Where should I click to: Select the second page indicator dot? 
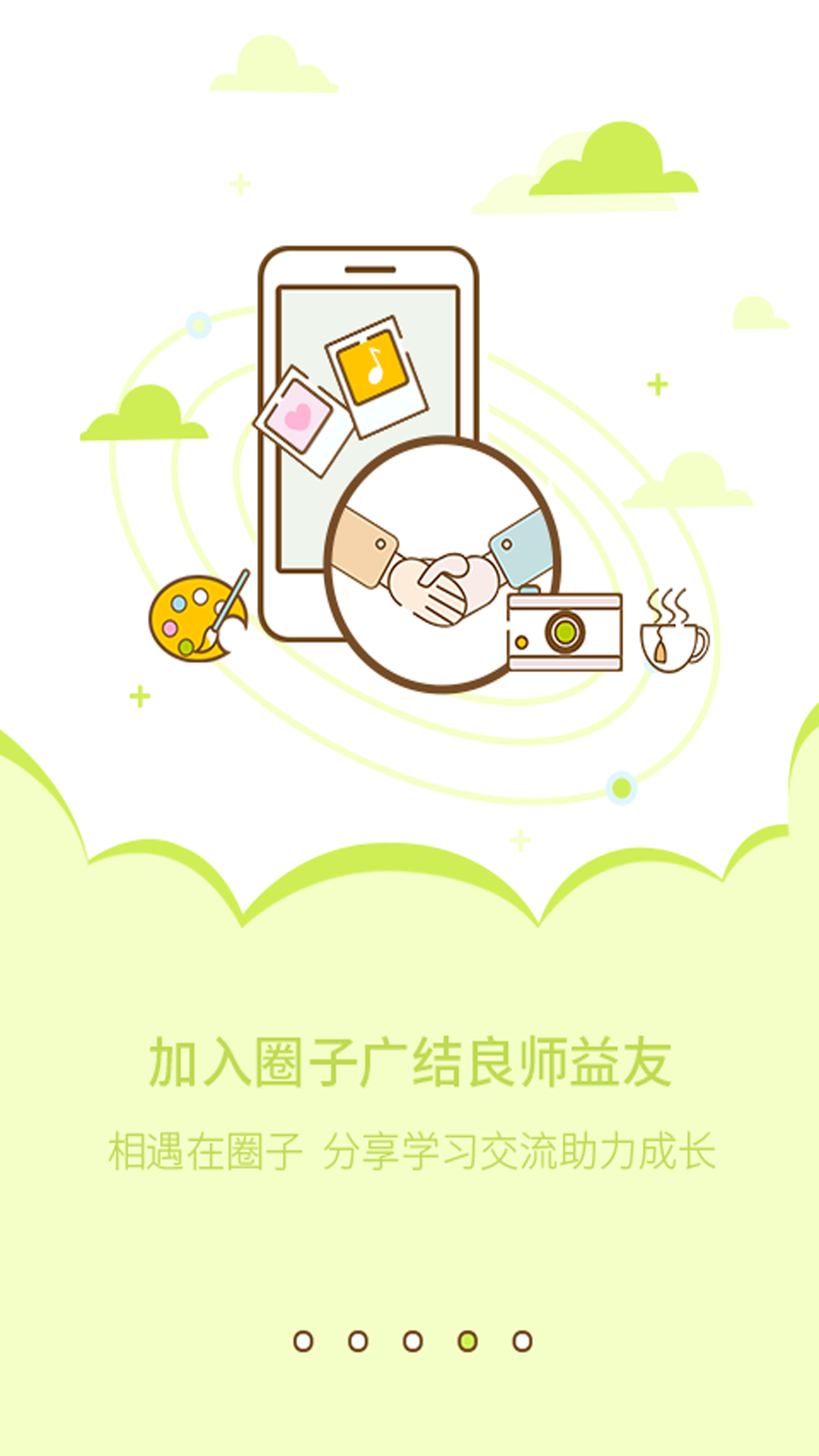(358, 1341)
